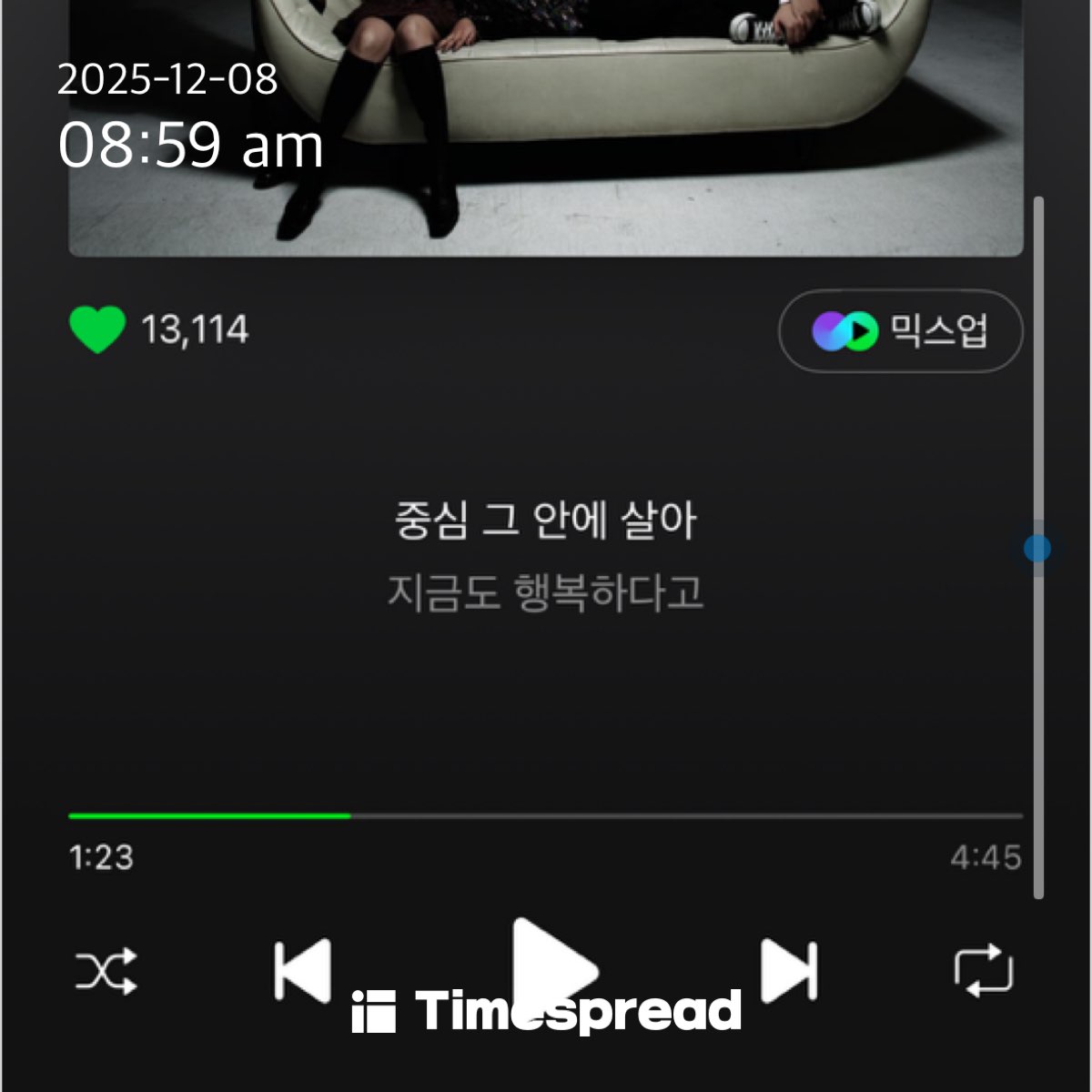Open the 믹스업 mix-up button
Screen dimensions: 1092x1092
[x=900, y=331]
